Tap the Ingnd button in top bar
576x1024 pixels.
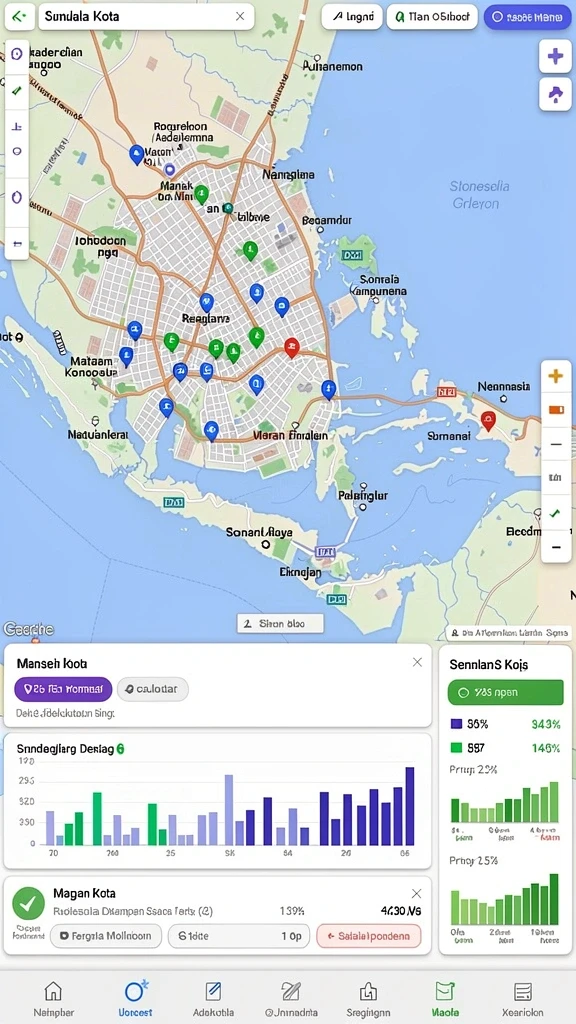click(352, 18)
